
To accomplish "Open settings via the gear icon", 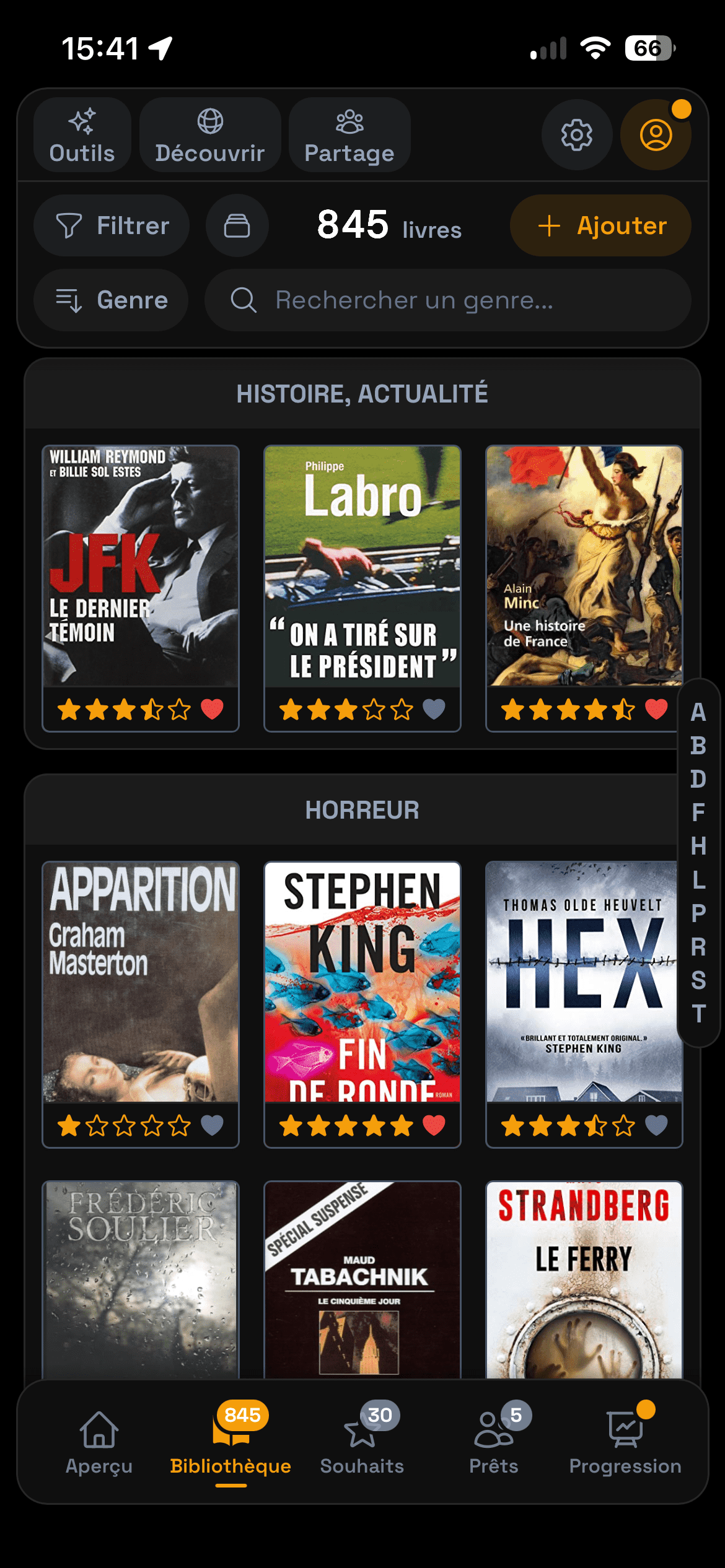I will [x=577, y=135].
